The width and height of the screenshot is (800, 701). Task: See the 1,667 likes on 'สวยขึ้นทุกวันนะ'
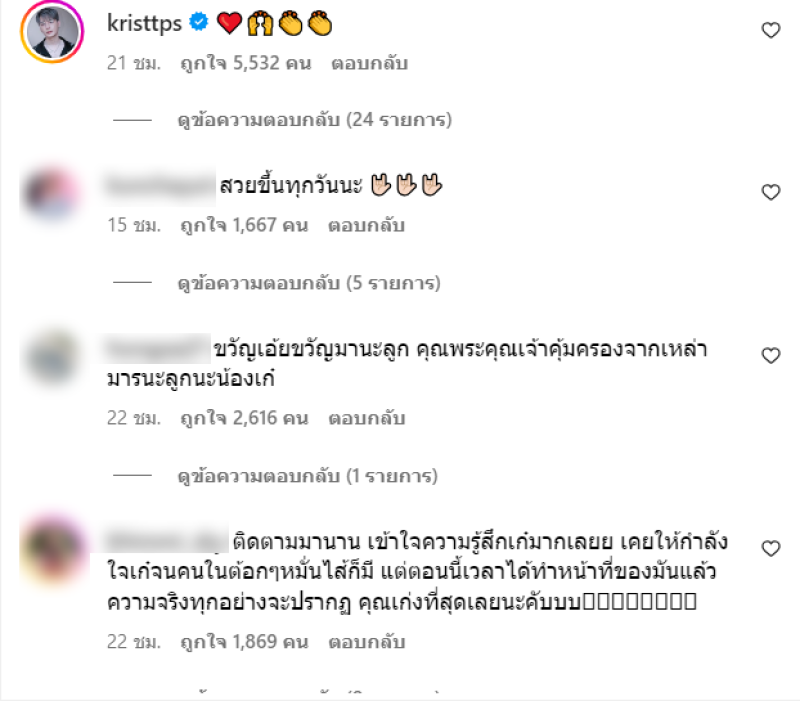point(243,225)
